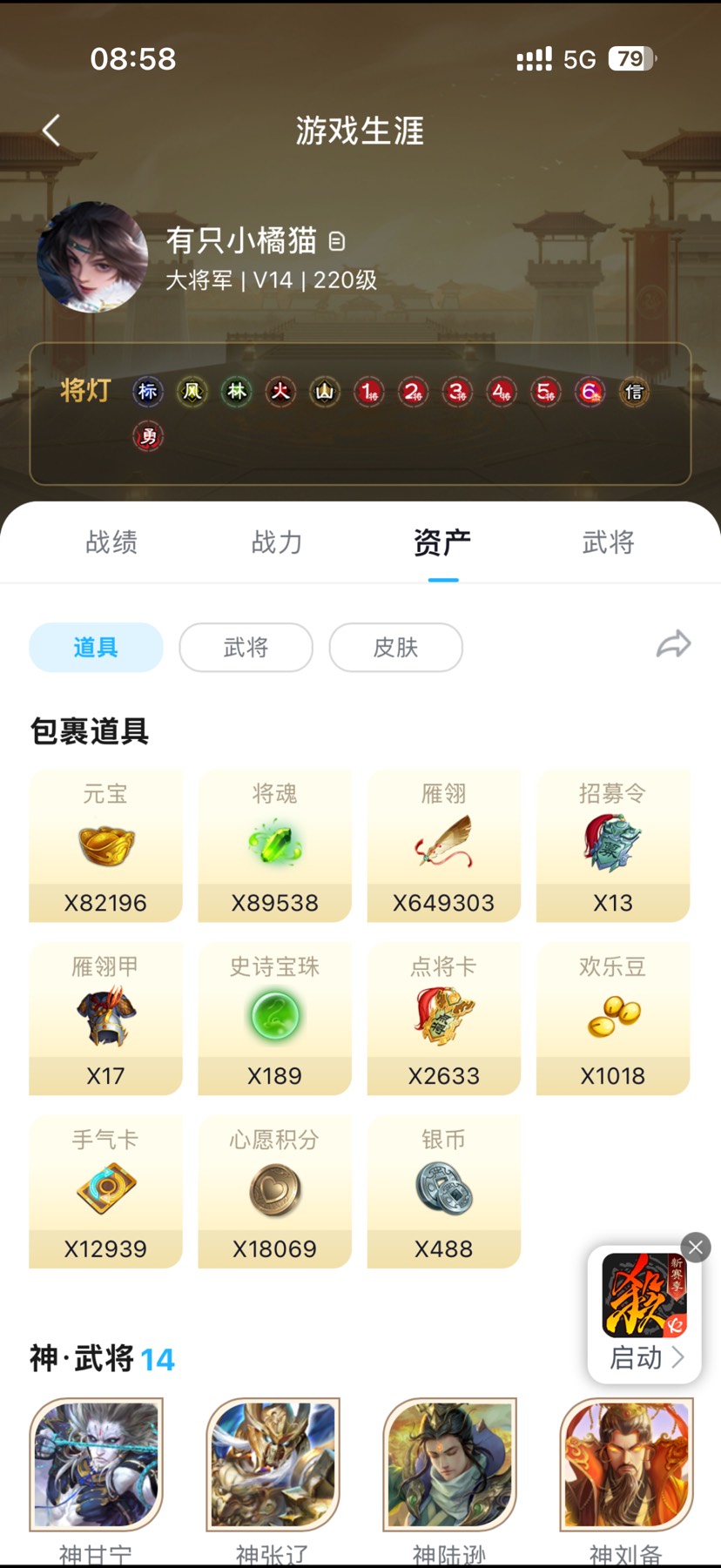Dismiss the floating game launch widget
The image size is (721, 1568).
click(x=696, y=1248)
